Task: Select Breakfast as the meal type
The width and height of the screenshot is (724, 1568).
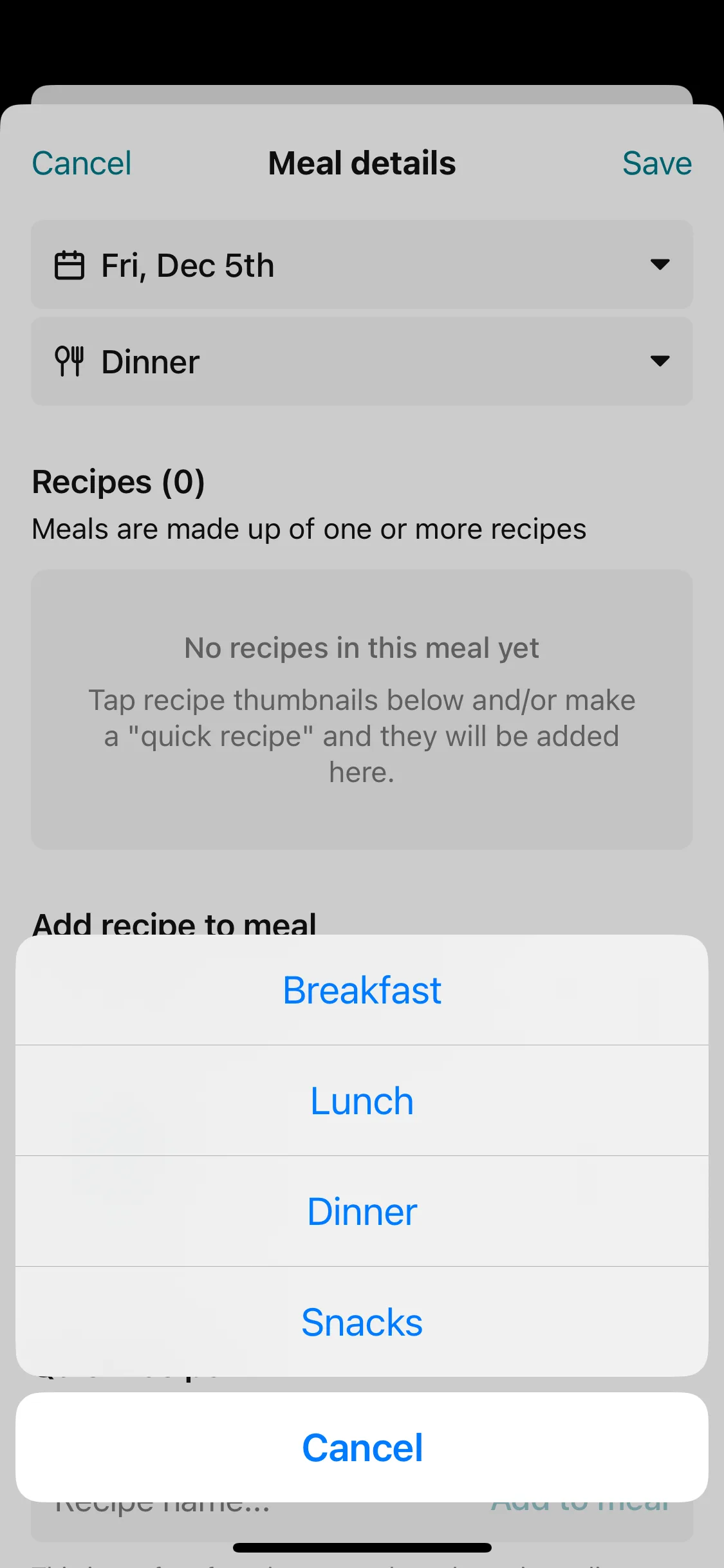Action: click(362, 990)
